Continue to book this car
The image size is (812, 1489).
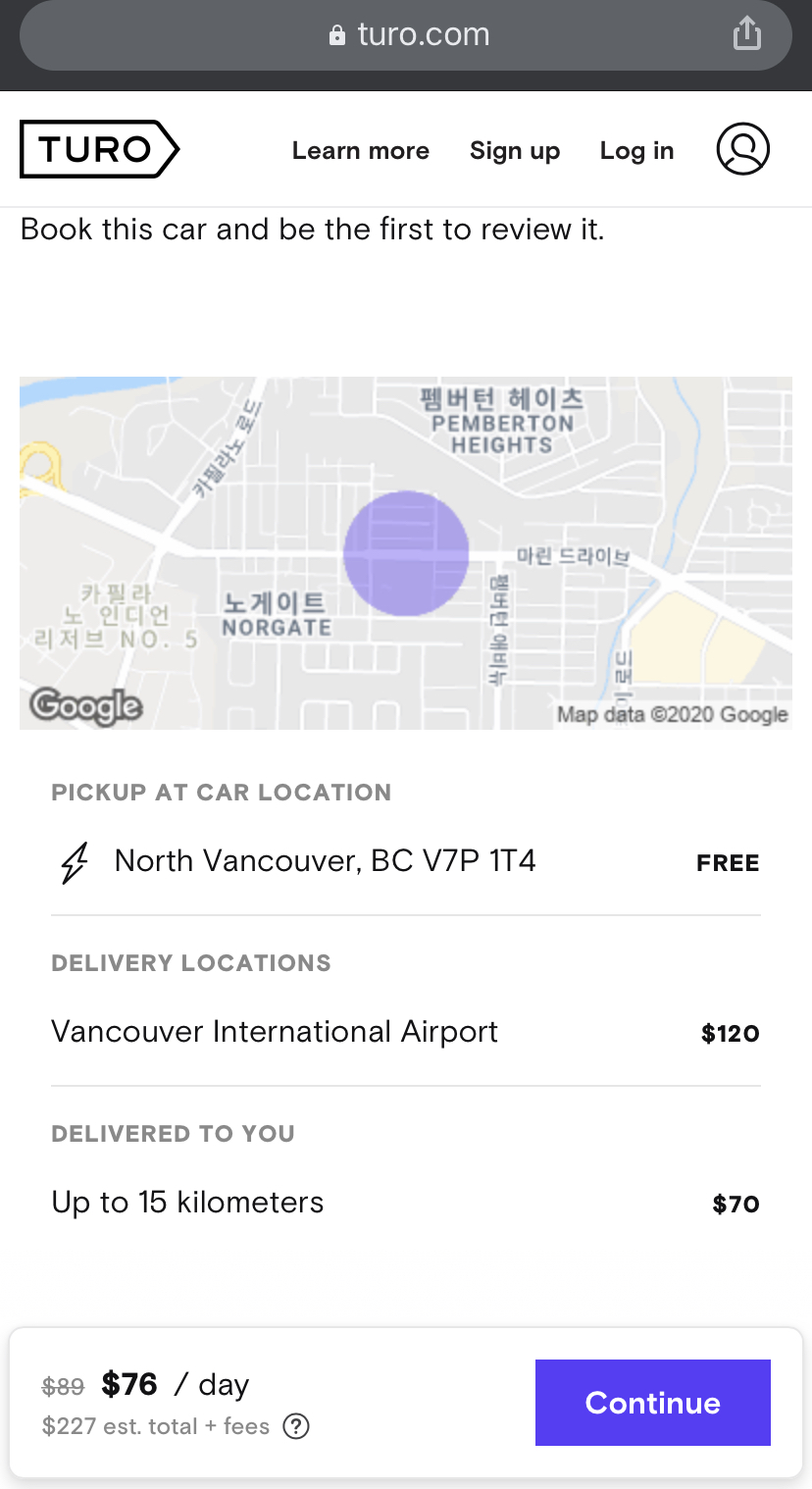pyautogui.click(x=653, y=1403)
